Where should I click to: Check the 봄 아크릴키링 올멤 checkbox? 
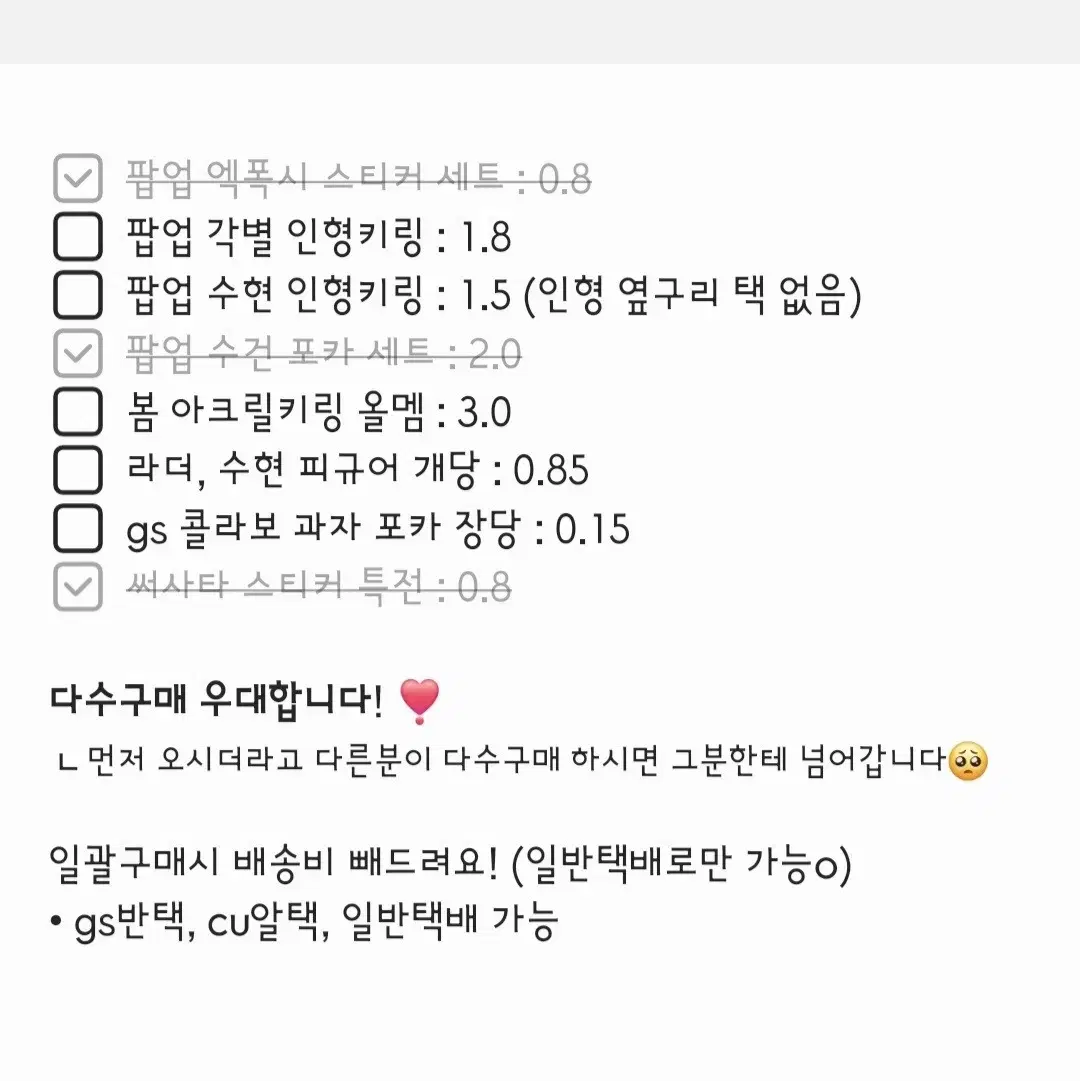(x=77, y=411)
